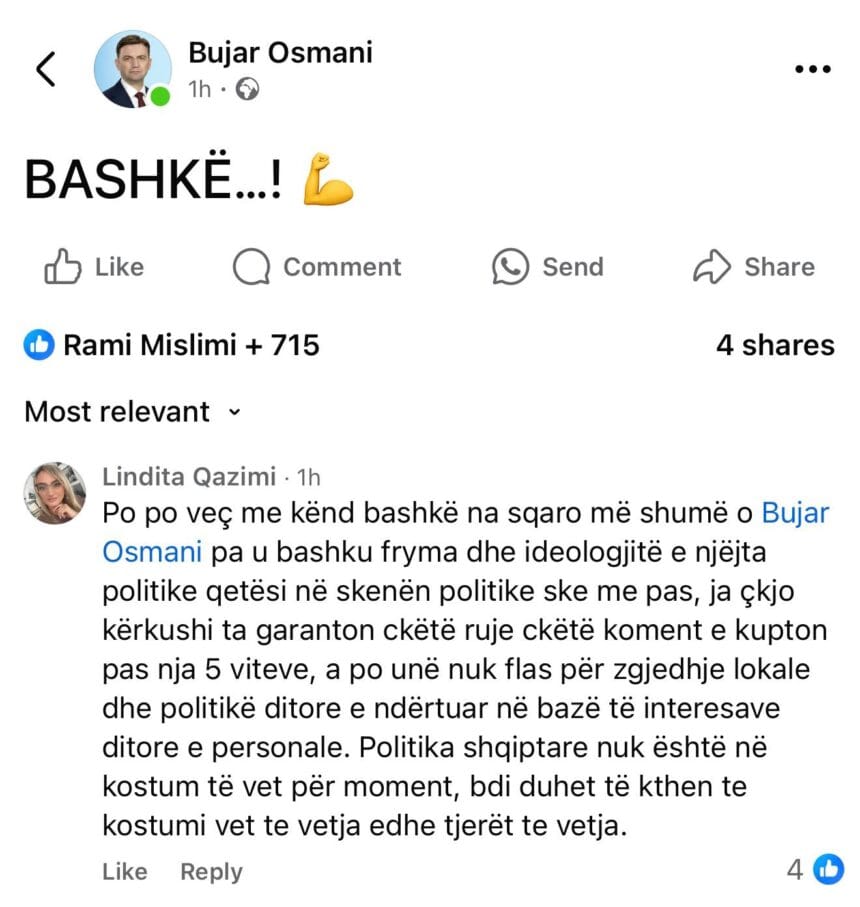Image resolution: width=860 pixels, height=907 pixels.
Task: Like Lindita Qazimi's comment
Action: tap(124, 872)
